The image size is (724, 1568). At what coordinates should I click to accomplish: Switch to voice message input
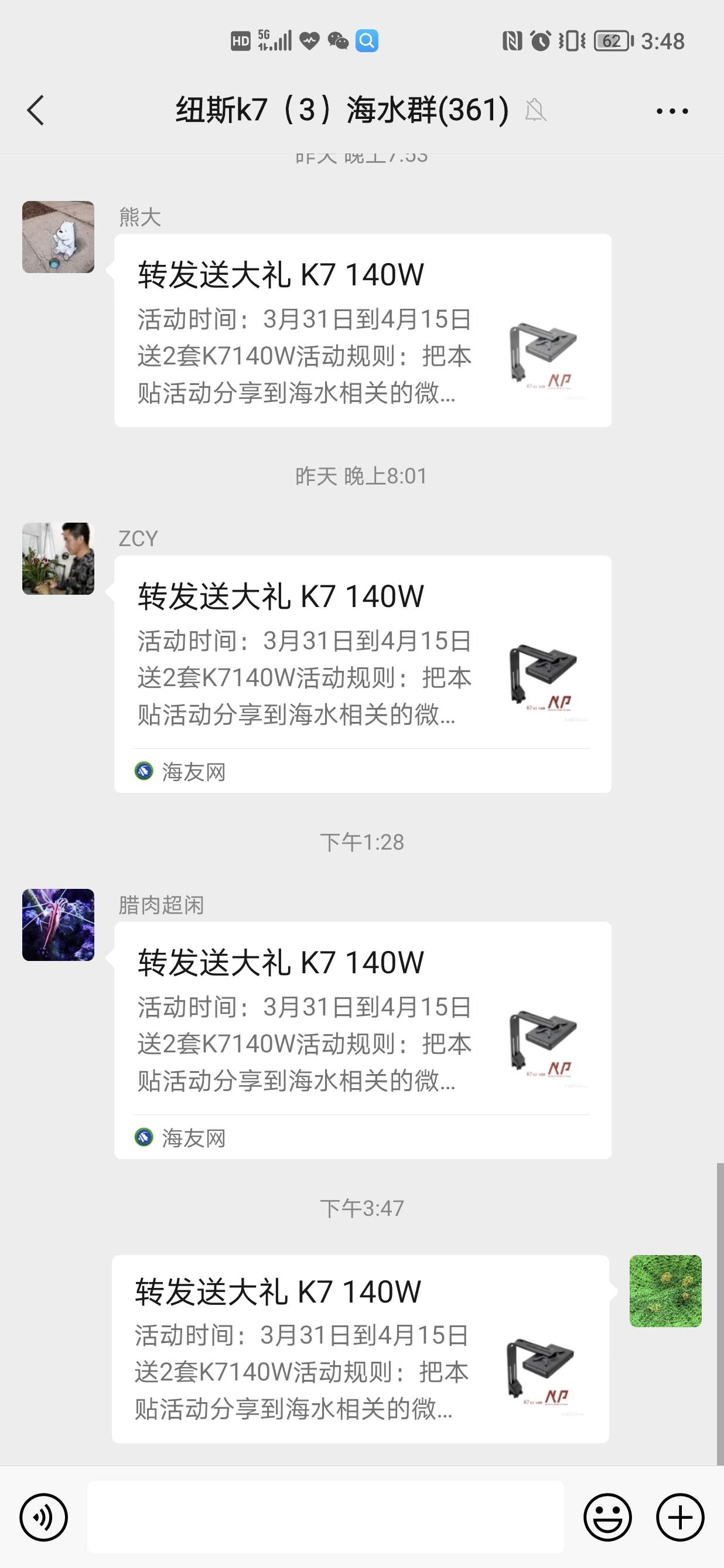[x=43, y=1518]
